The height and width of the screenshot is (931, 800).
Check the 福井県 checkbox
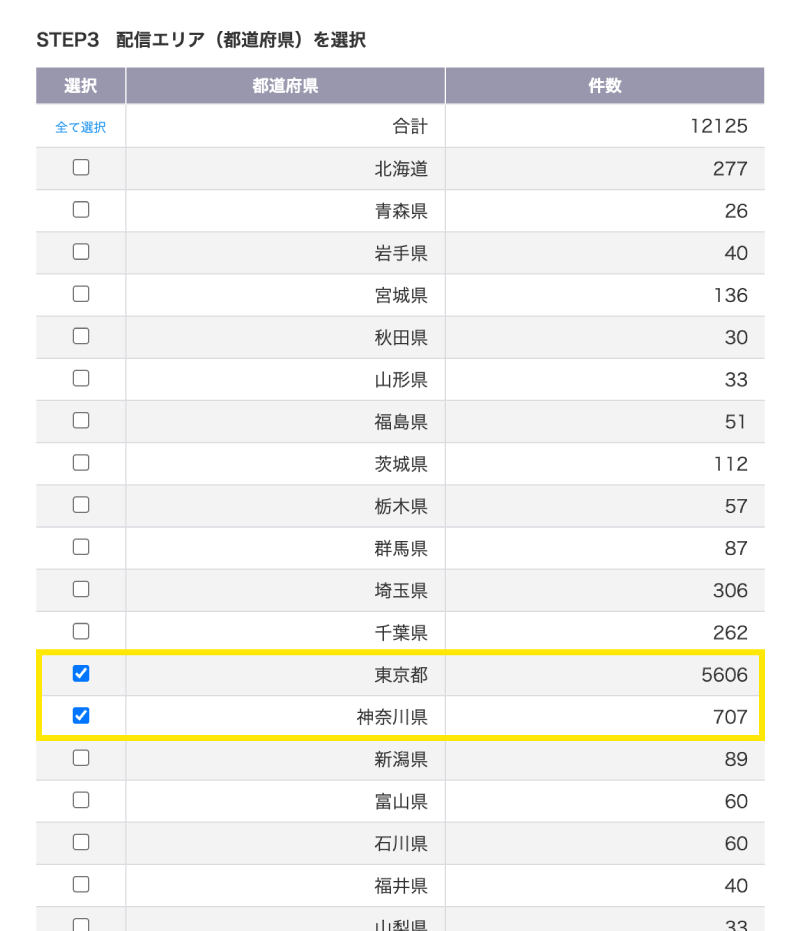click(81, 885)
